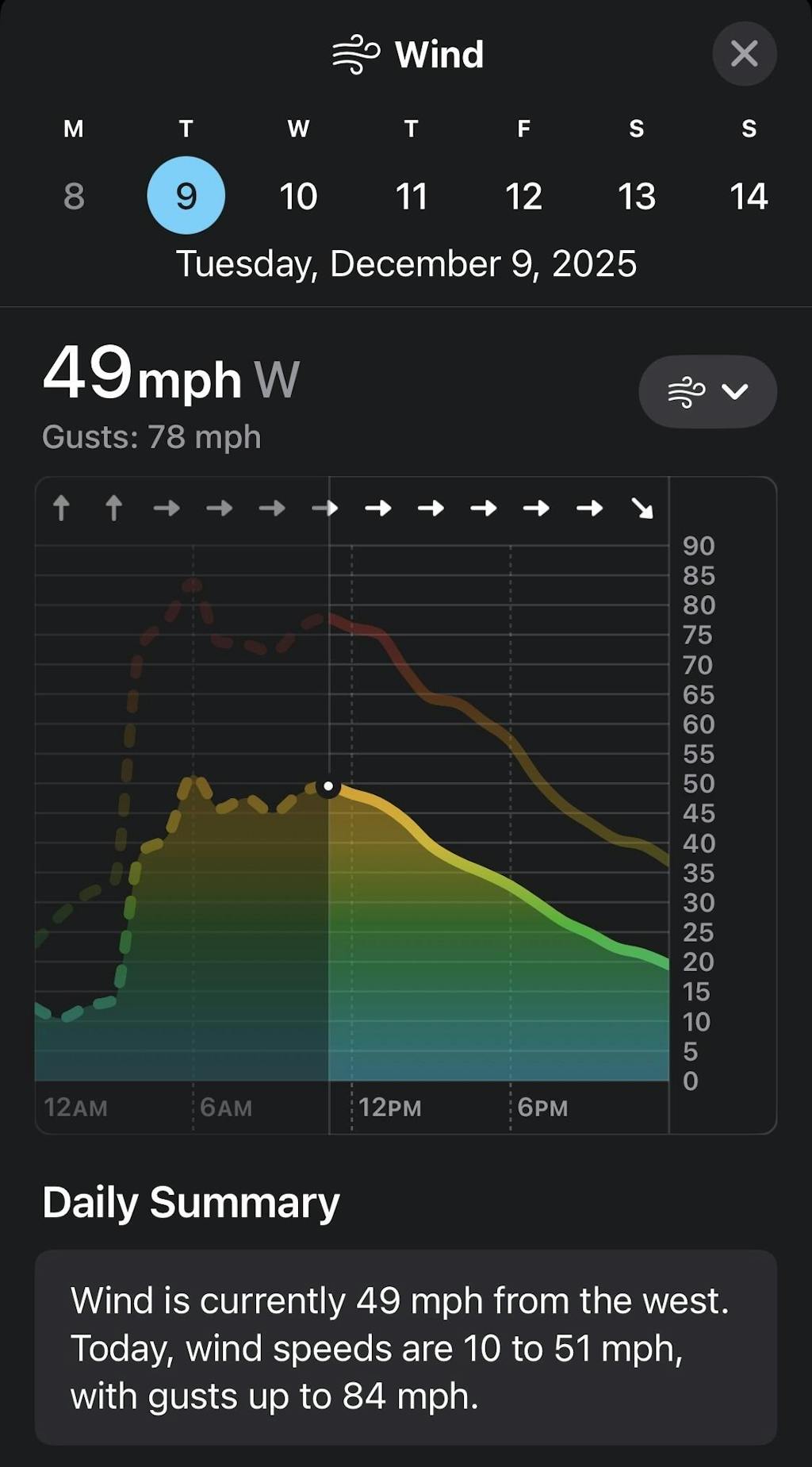Close the Wind detail sheet

744,54
